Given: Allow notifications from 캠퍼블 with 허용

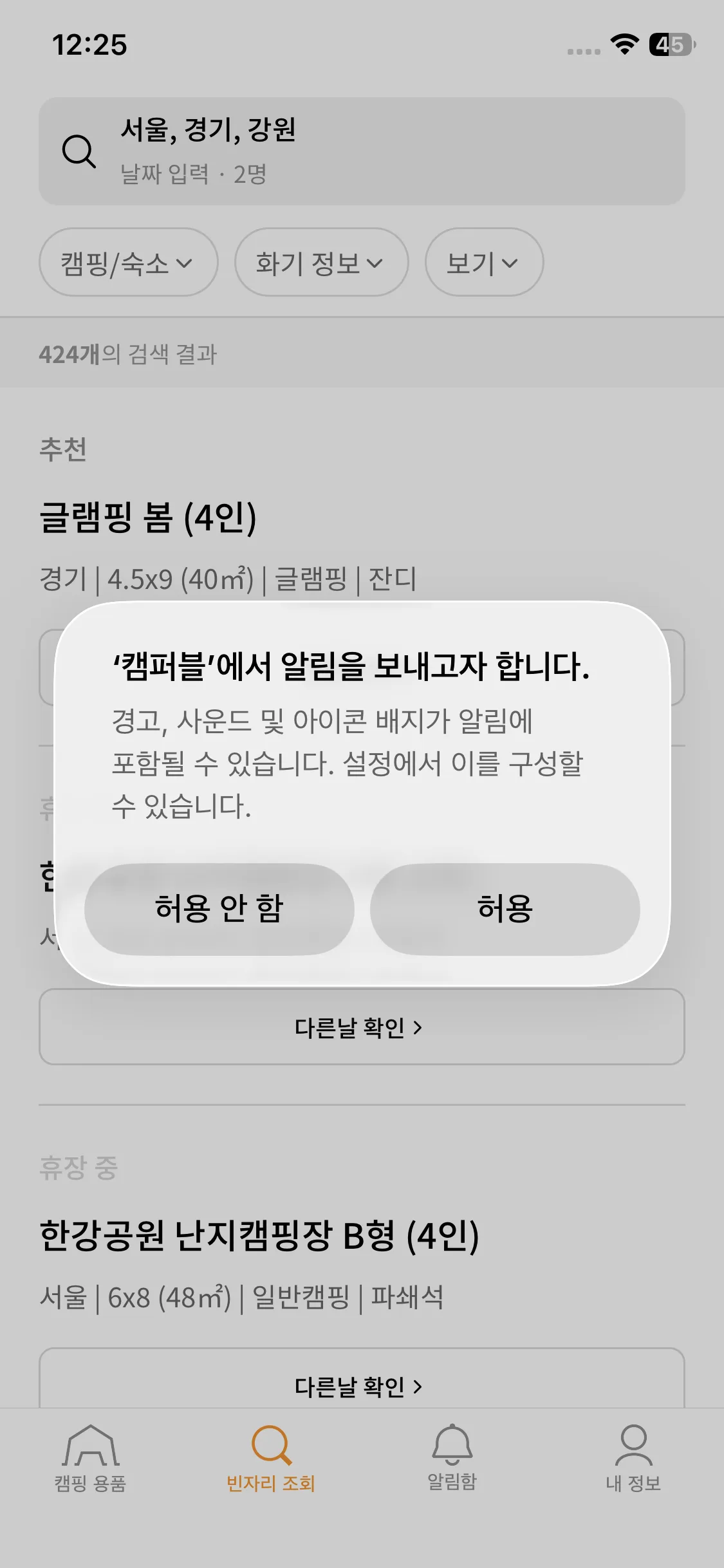Looking at the screenshot, I should (x=505, y=908).
